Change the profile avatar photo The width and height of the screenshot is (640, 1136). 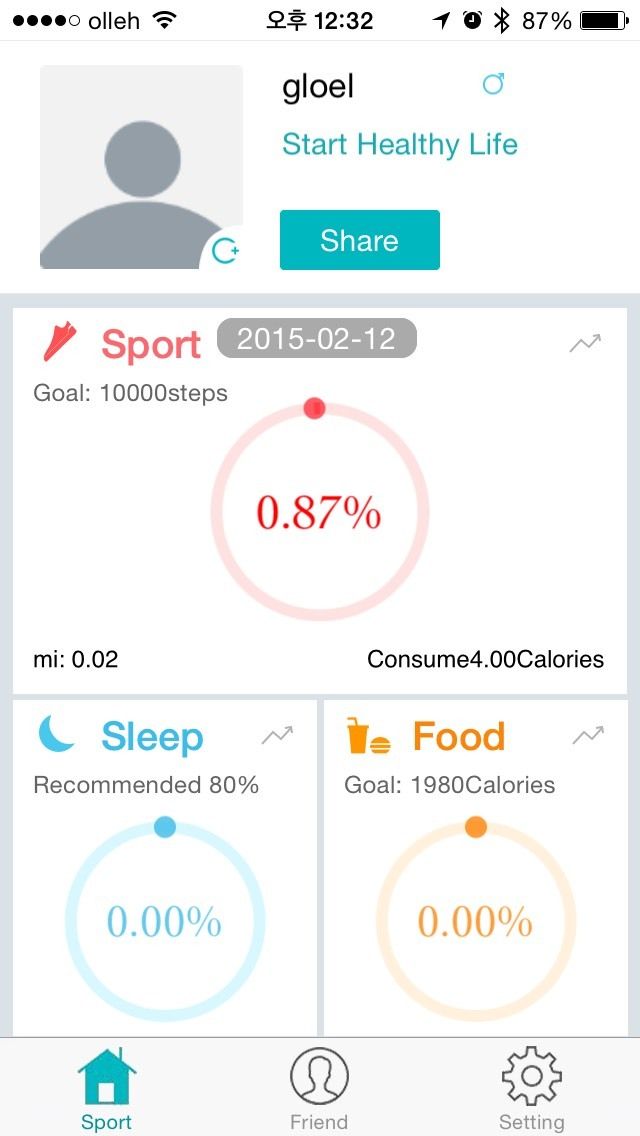coord(141,167)
